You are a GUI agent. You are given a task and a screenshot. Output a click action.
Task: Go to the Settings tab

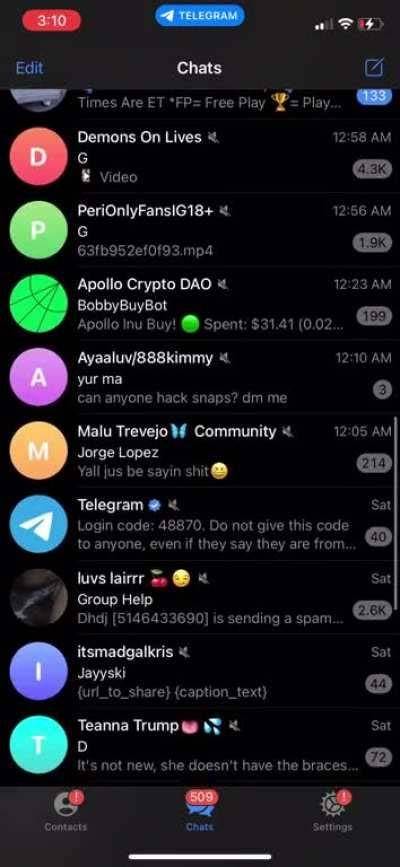point(333,811)
